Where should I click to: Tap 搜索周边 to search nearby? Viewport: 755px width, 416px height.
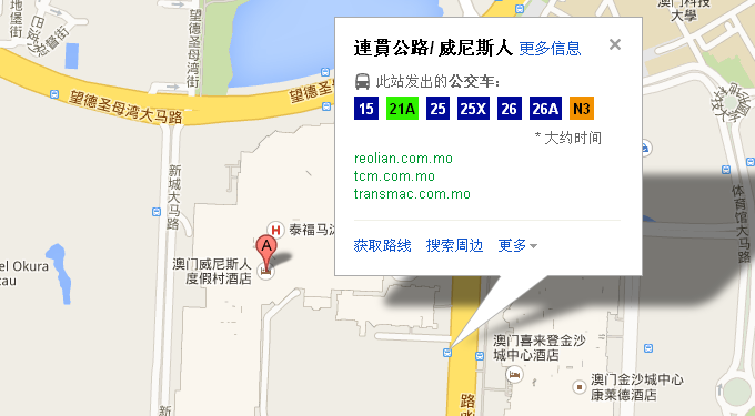click(454, 246)
